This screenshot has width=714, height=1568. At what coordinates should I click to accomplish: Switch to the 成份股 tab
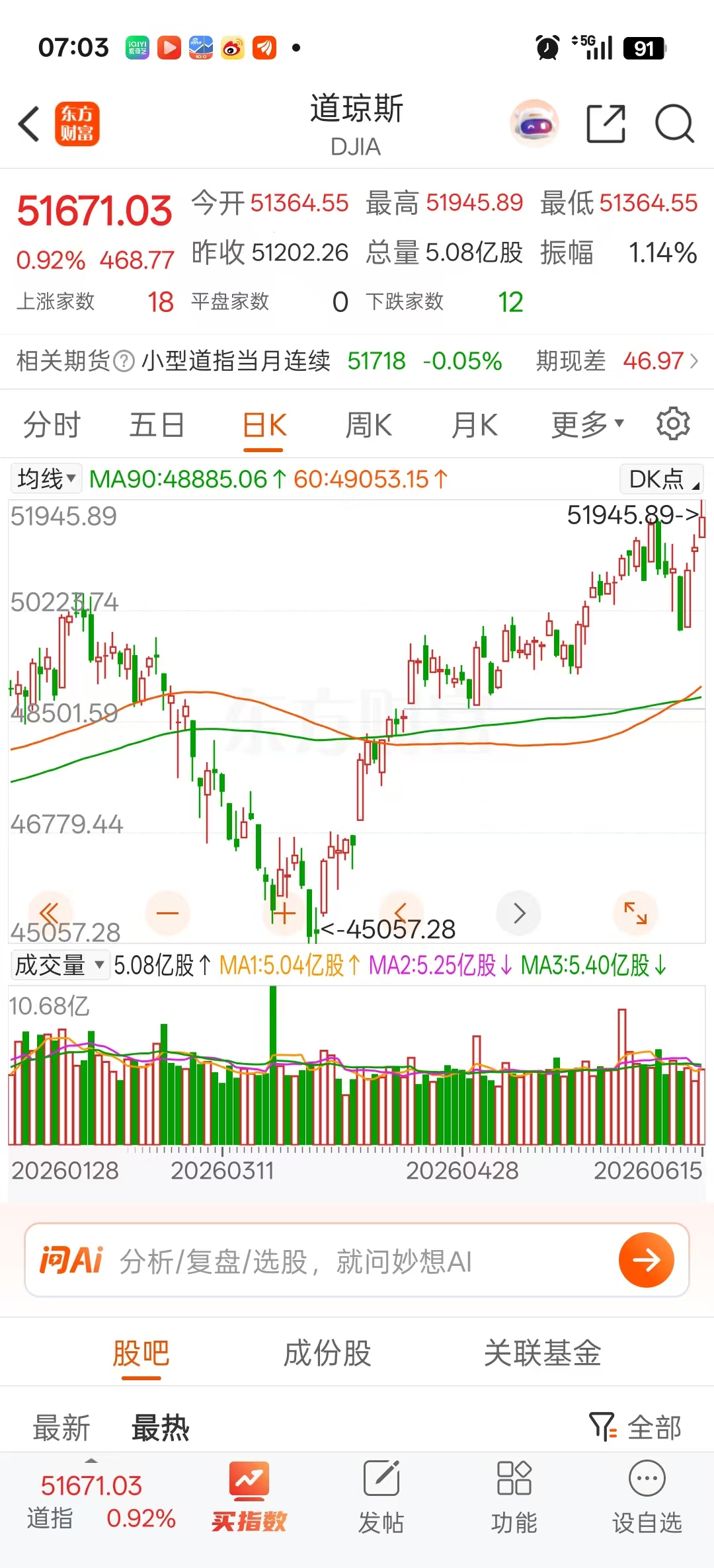[327, 1352]
